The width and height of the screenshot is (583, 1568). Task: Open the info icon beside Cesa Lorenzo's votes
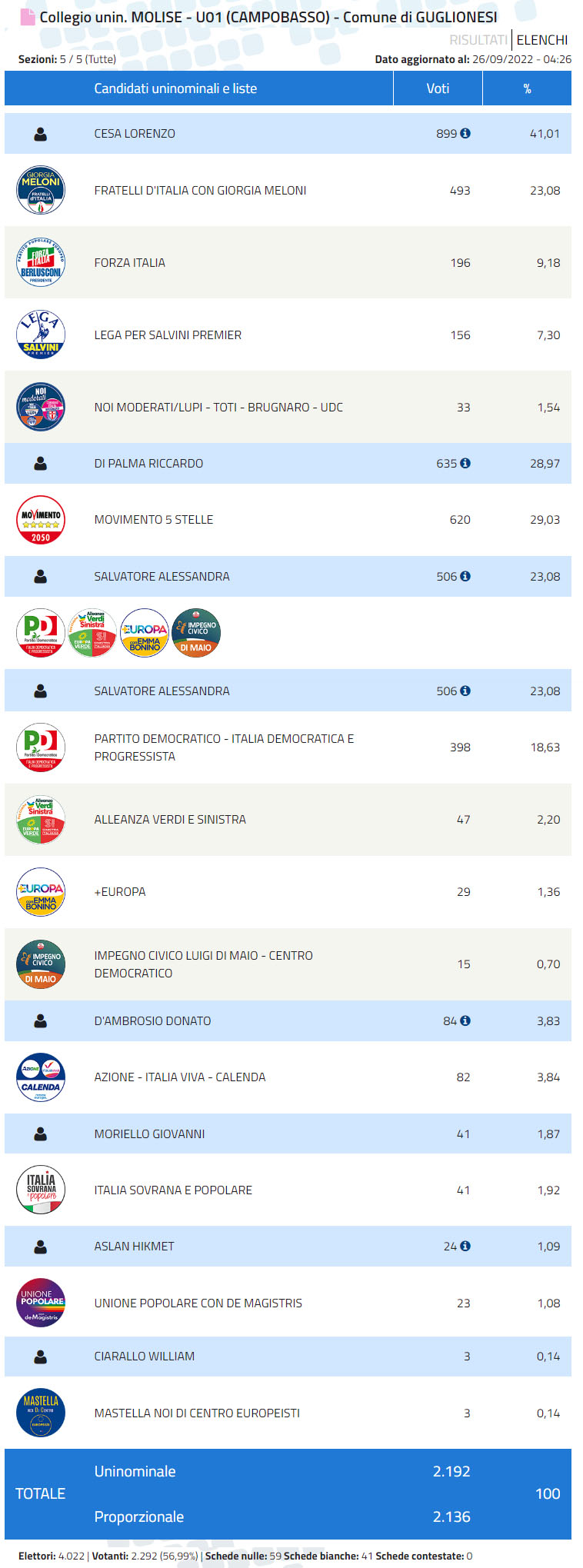click(x=465, y=133)
